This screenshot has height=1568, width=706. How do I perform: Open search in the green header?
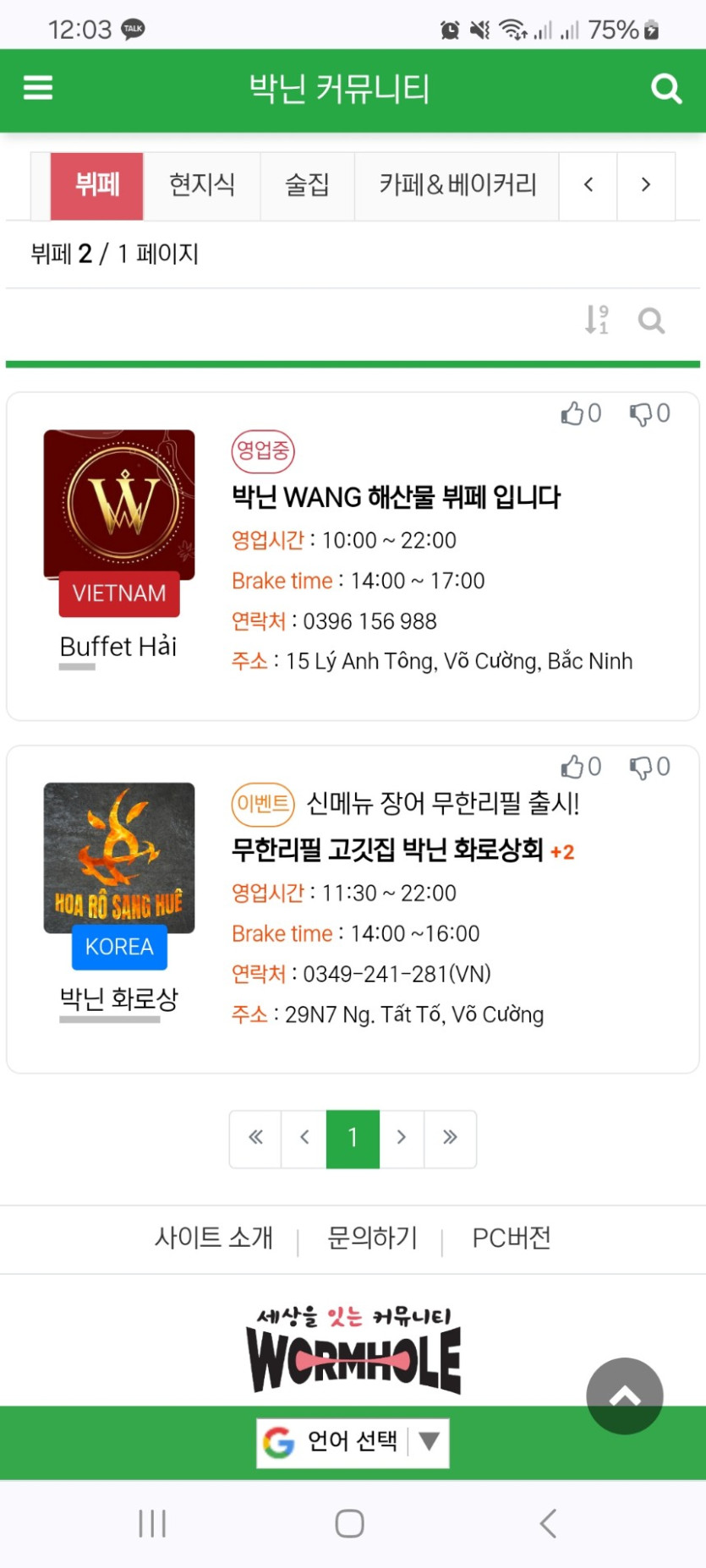click(666, 88)
